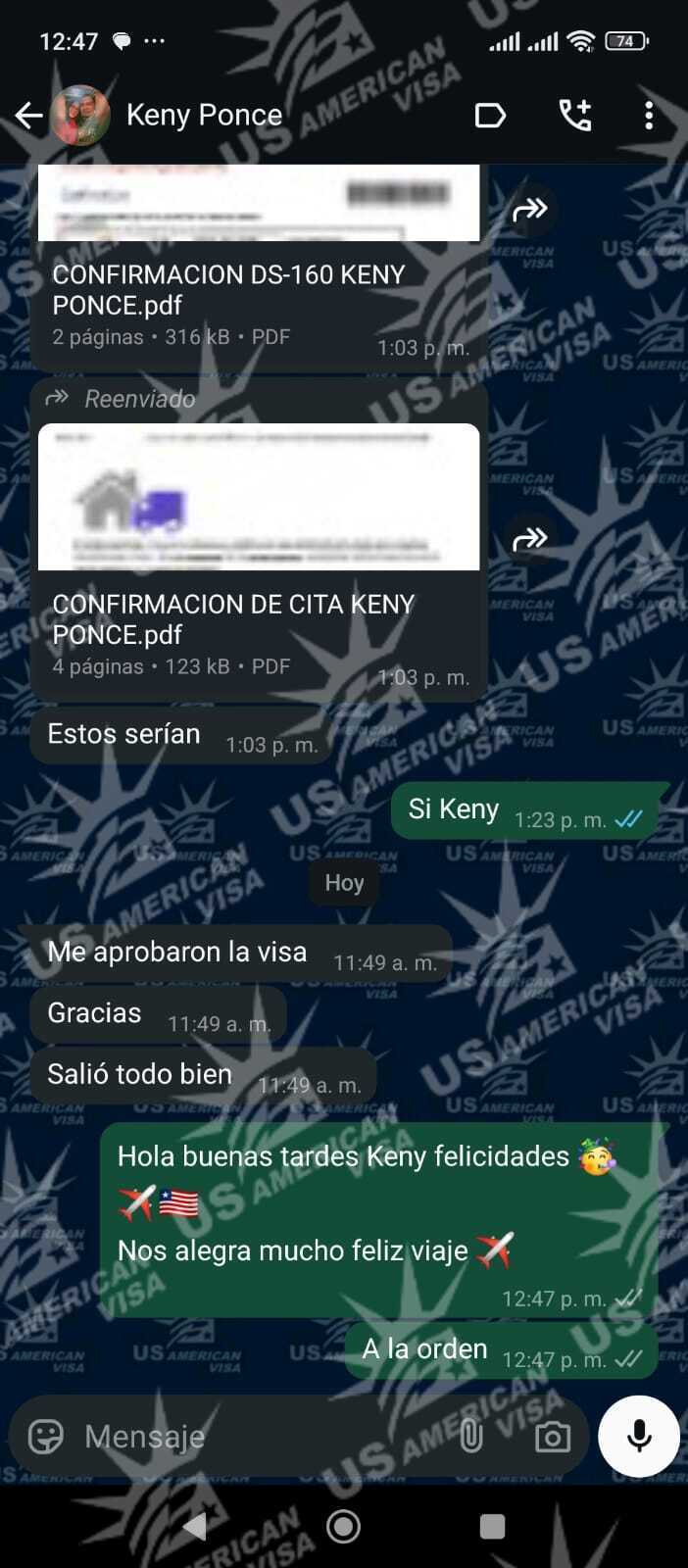Open Keny Ponce's contact profile
Viewport: 688px width, 1568px height.
[204, 116]
